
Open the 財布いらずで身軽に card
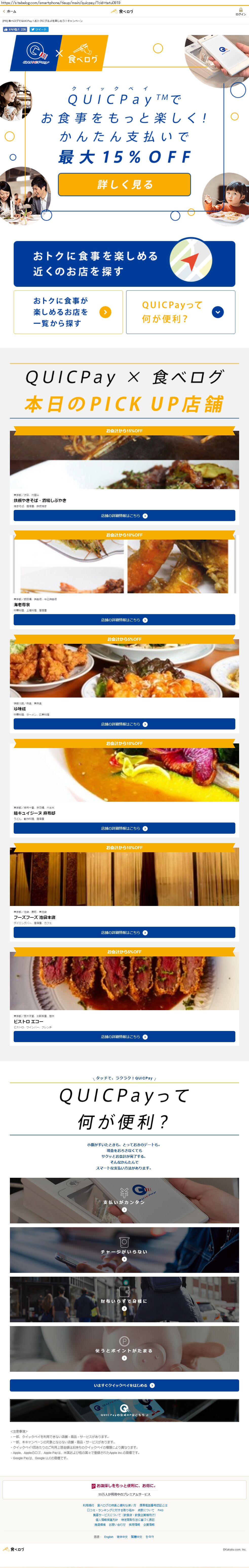pos(124,1299)
